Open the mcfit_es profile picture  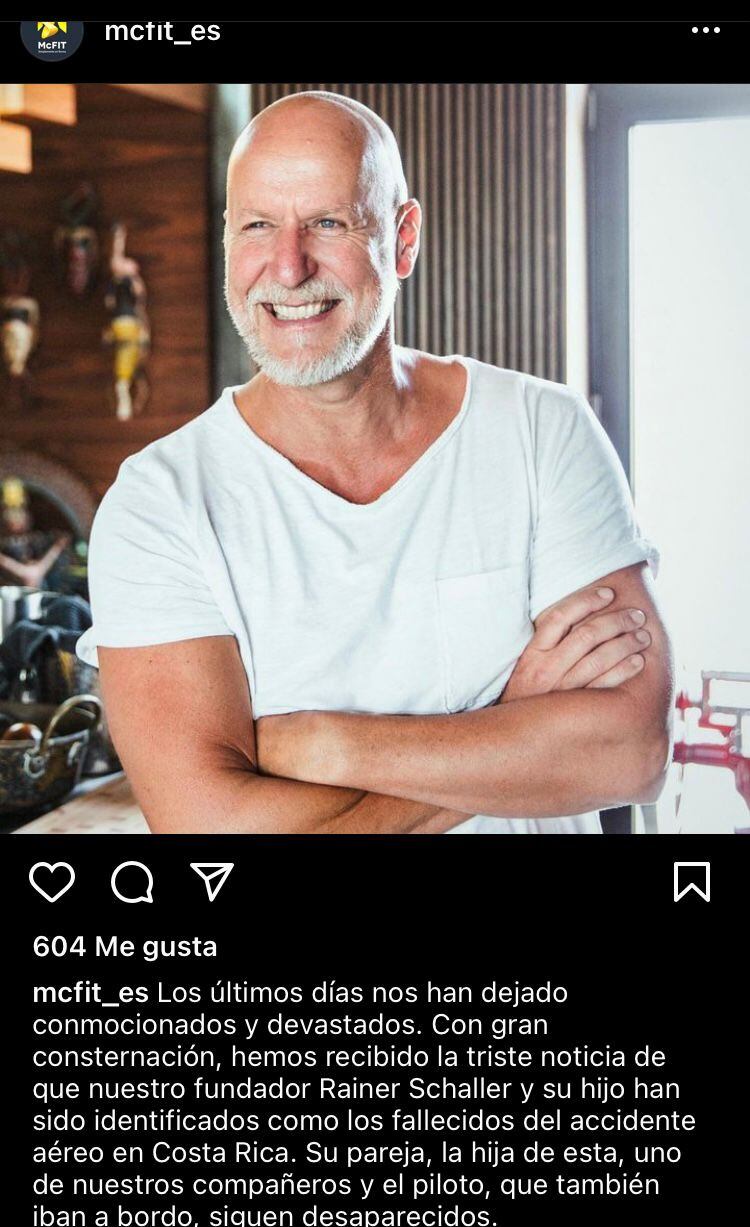[x=52, y=35]
